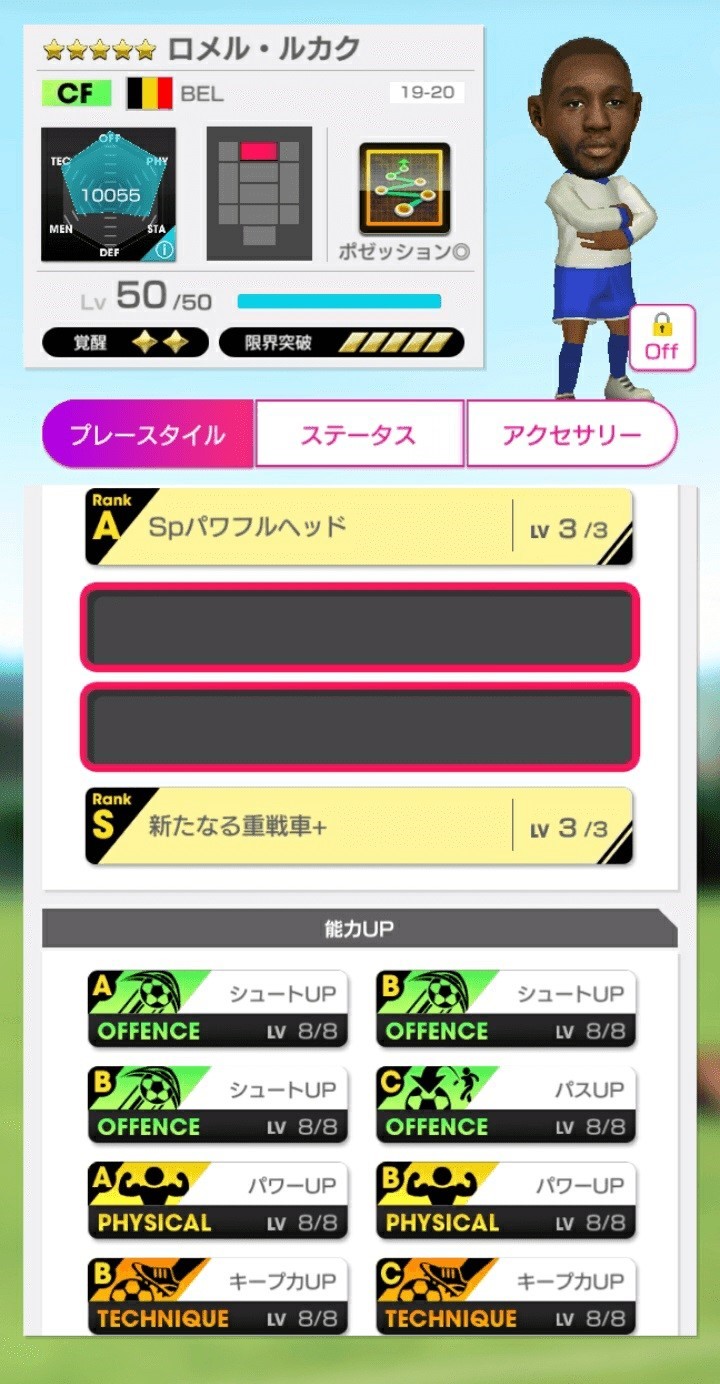Viewport: 720px width, 1384px height.
Task: Select the プレースタイル tab
Action: [x=148, y=434]
